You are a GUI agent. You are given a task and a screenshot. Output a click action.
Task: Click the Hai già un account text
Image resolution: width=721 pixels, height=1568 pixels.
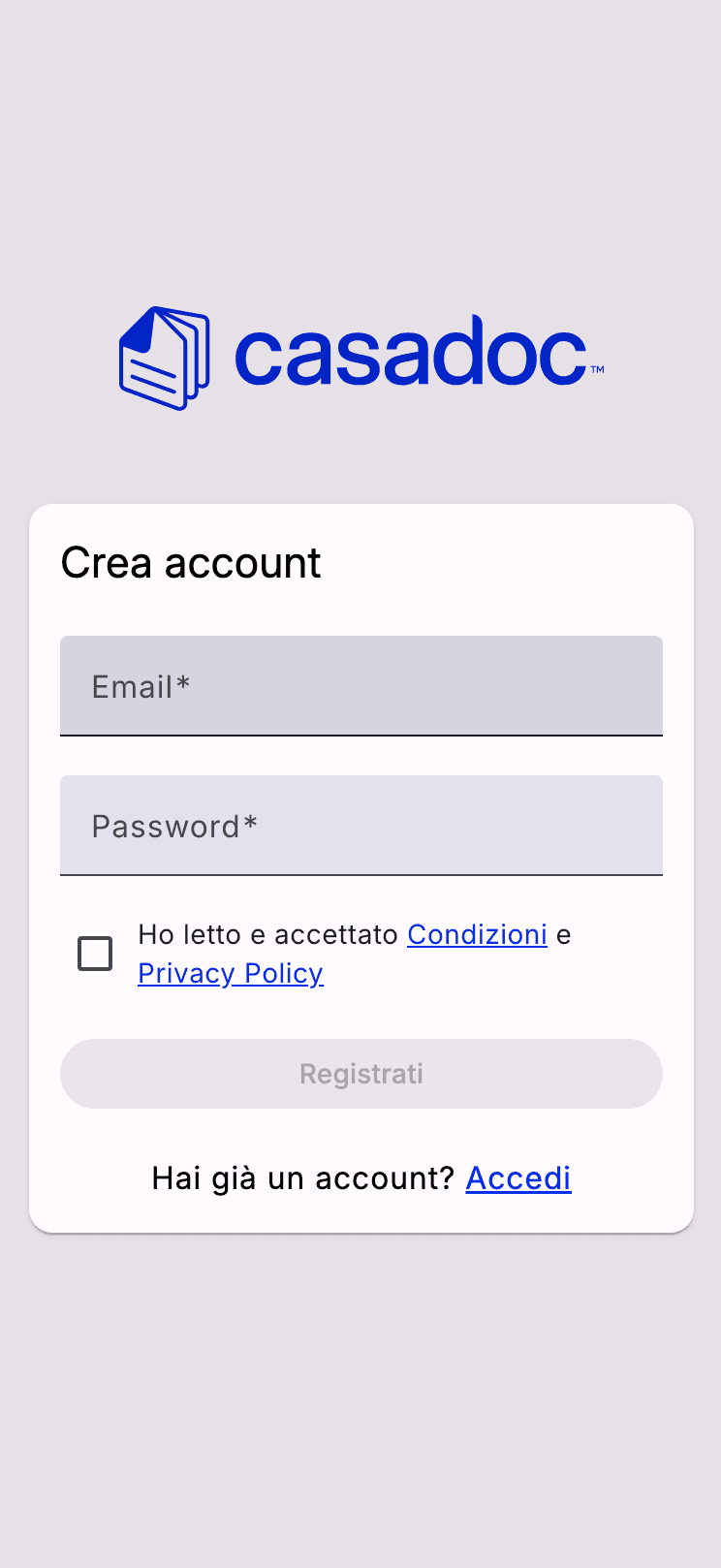(303, 1177)
